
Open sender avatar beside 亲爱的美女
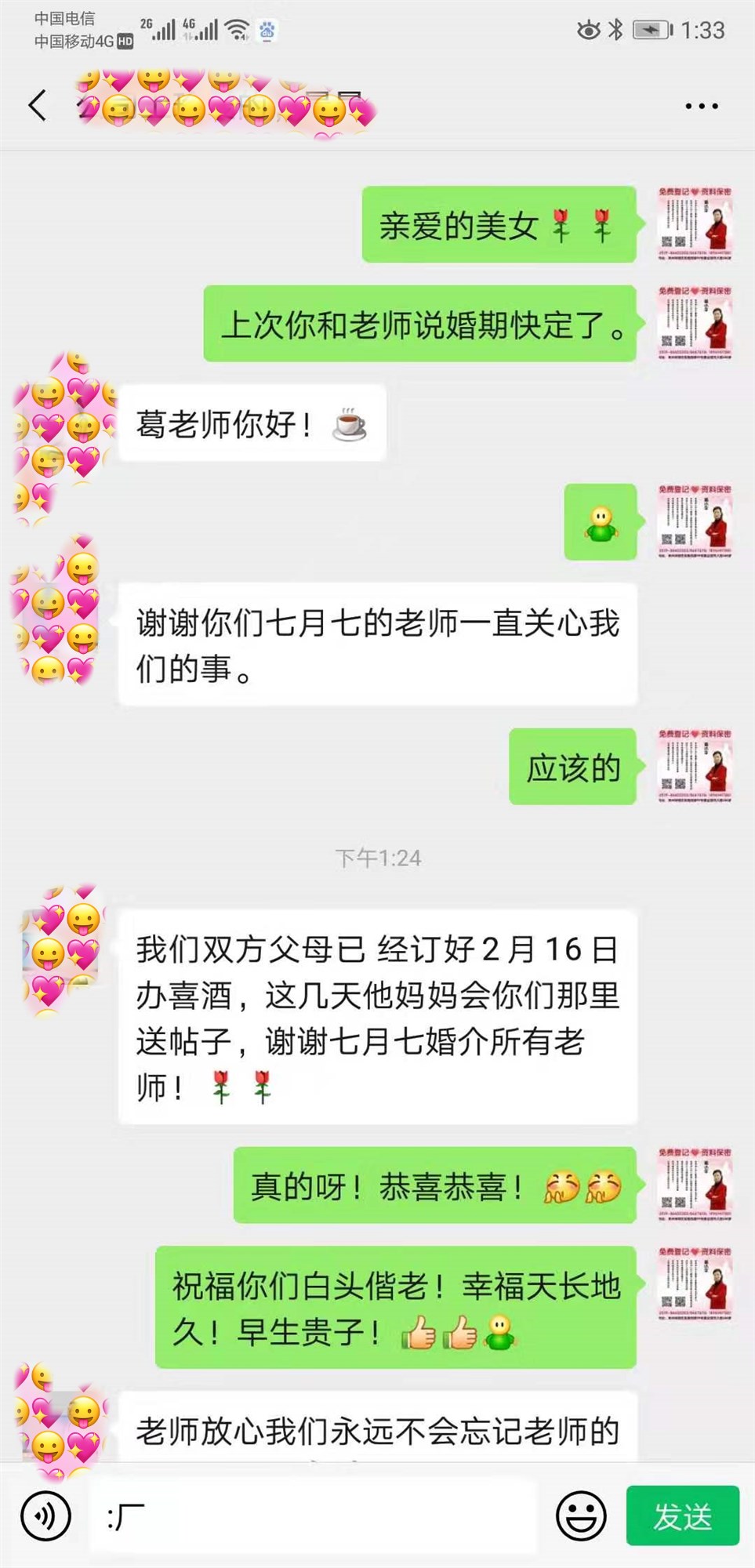point(694,223)
